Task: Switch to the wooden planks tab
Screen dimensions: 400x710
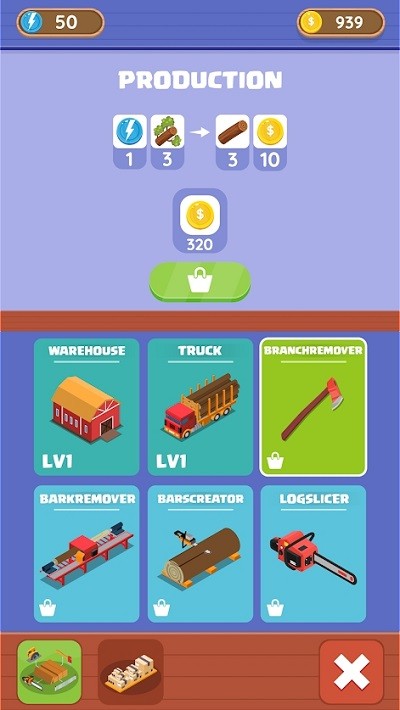Action: coord(130,672)
